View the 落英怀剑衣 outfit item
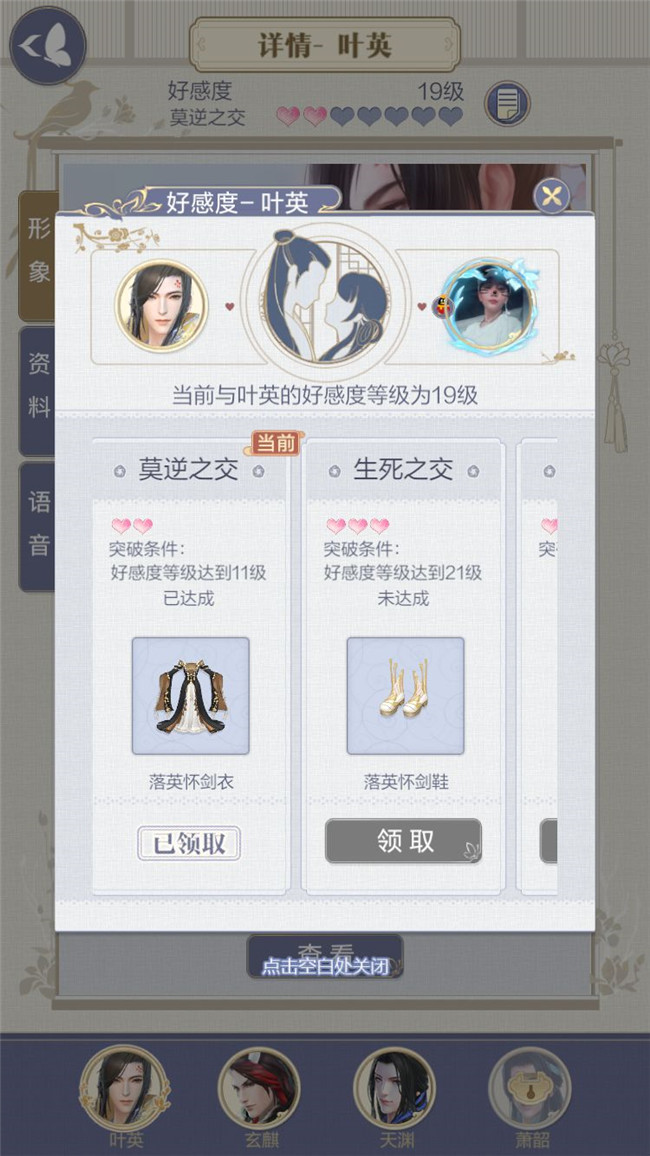The image size is (650, 1156). pos(190,695)
